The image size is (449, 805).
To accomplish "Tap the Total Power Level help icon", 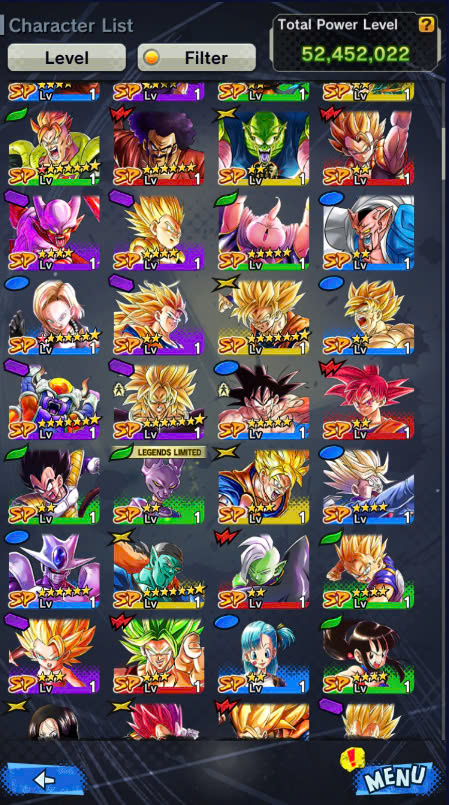I will point(426,24).
